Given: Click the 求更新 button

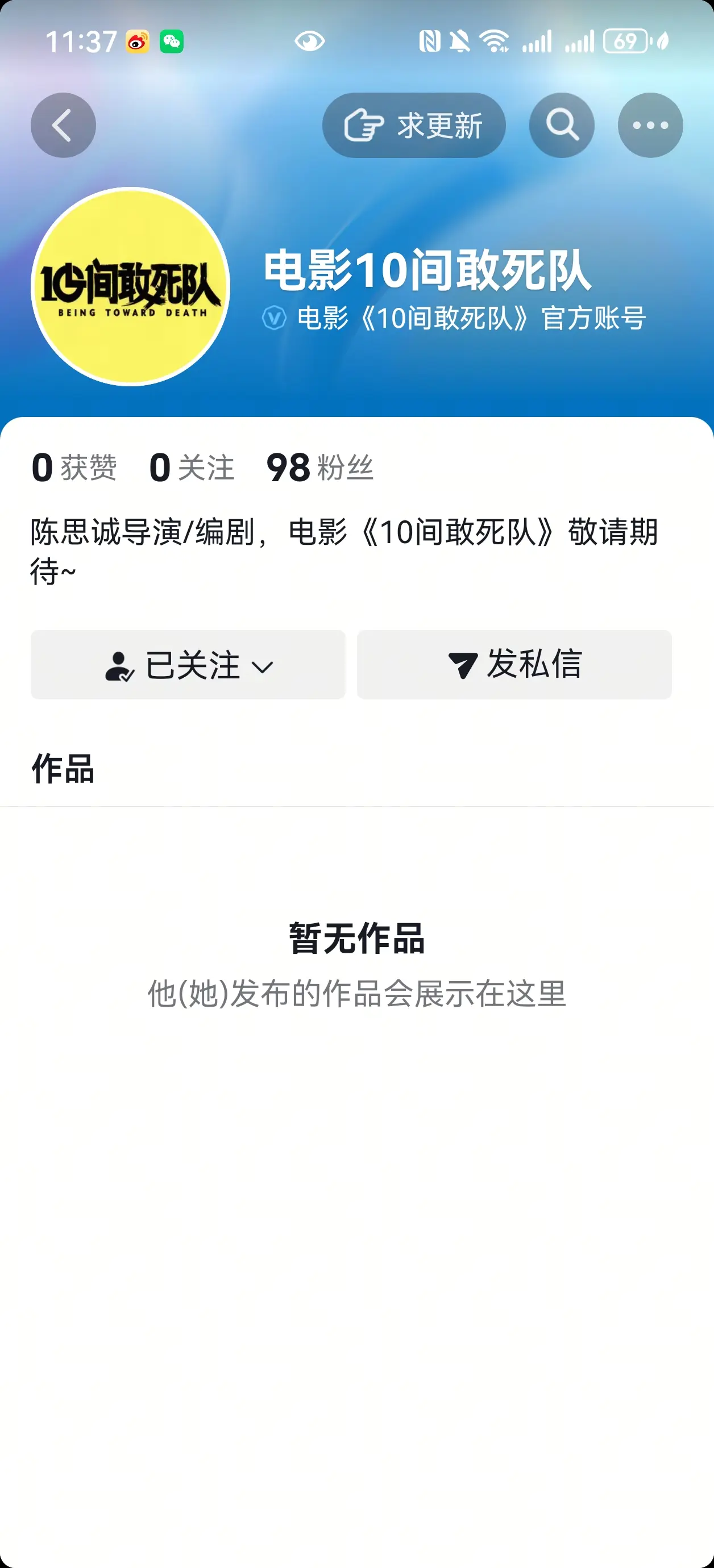Looking at the screenshot, I should (x=413, y=125).
